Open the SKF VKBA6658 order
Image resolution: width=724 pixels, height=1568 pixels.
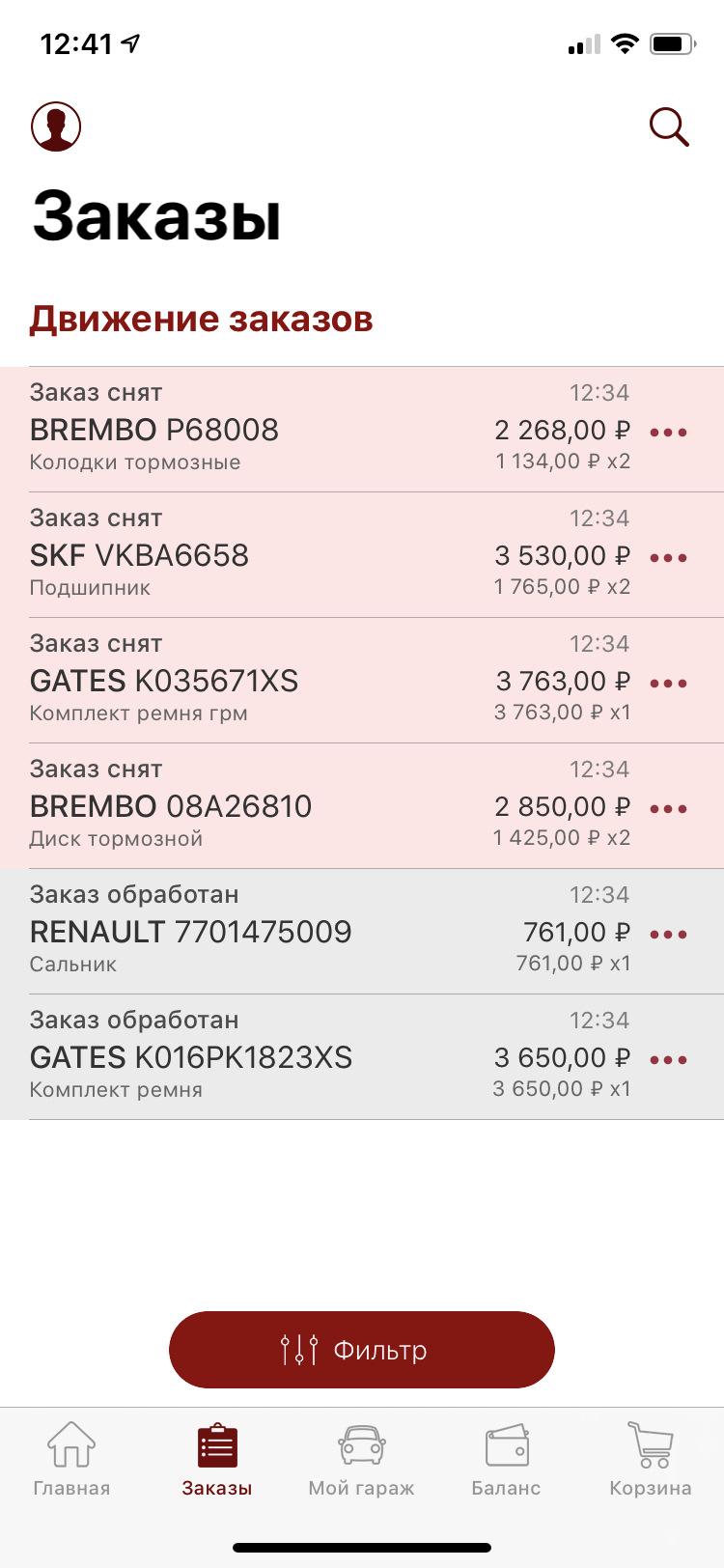coord(290,555)
